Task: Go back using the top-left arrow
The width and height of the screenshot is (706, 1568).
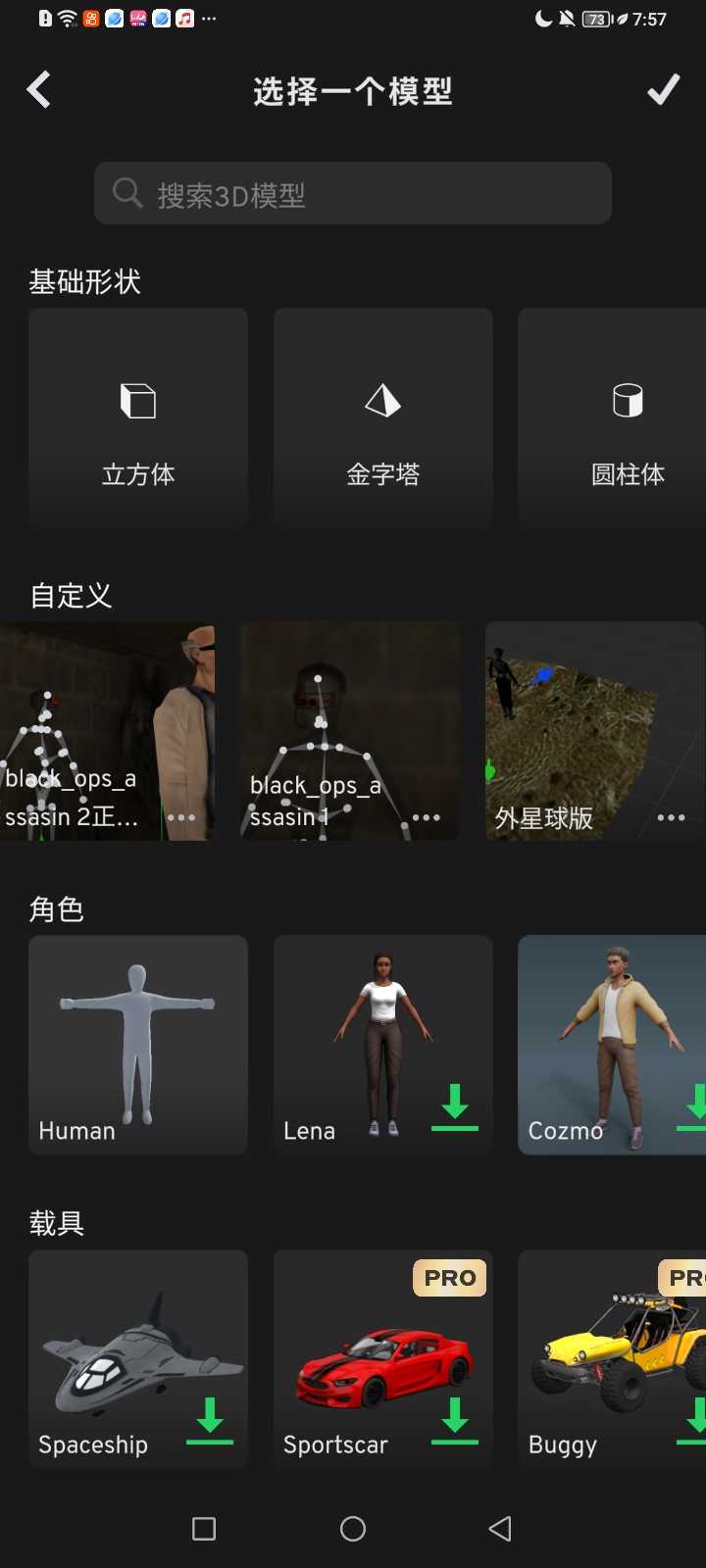Action: coord(38,90)
